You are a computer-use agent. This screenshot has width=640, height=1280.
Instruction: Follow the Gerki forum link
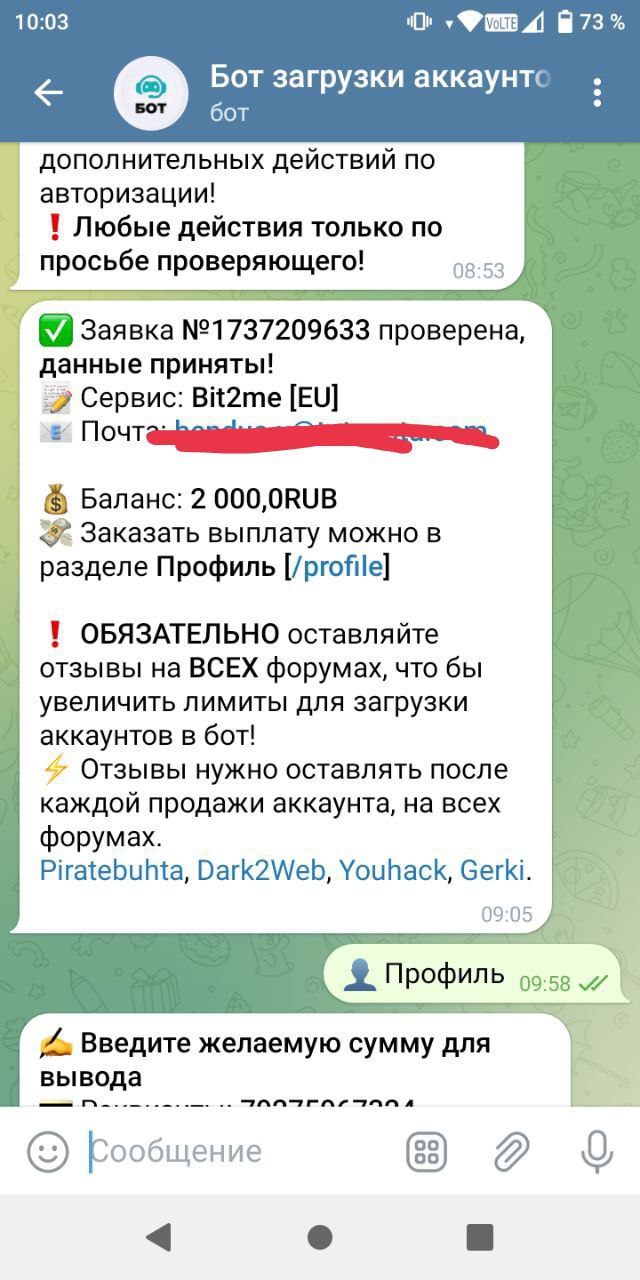tap(492, 870)
